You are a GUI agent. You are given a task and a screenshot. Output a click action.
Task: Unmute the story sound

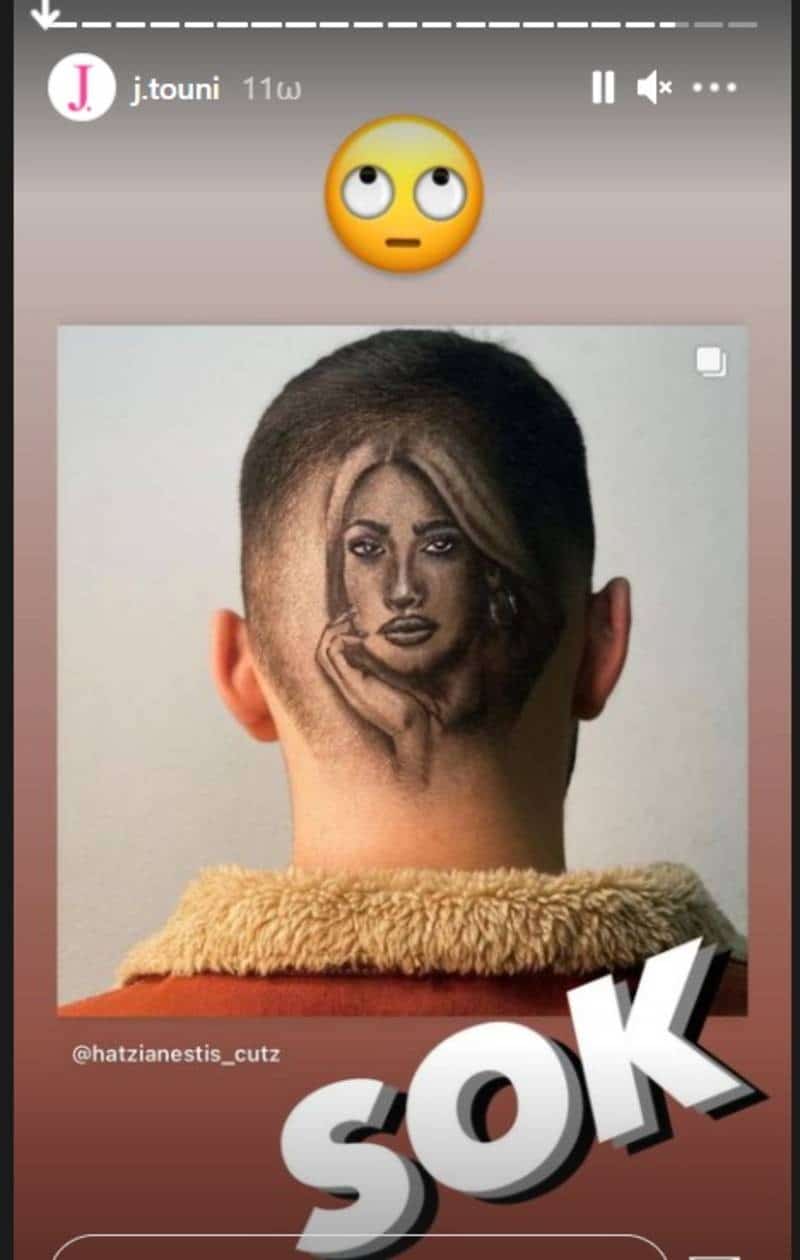tap(654, 88)
